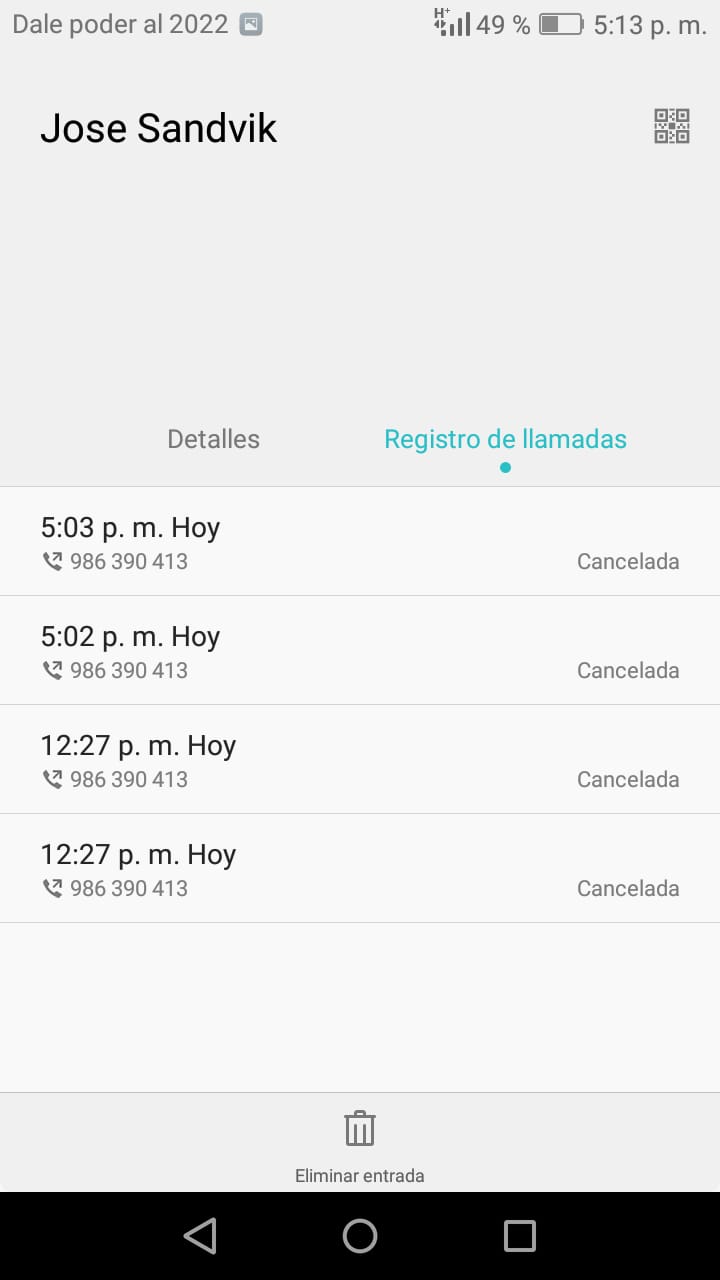Image resolution: width=720 pixels, height=1280 pixels.
Task: Switch to the Detalles tab
Action: 213,439
